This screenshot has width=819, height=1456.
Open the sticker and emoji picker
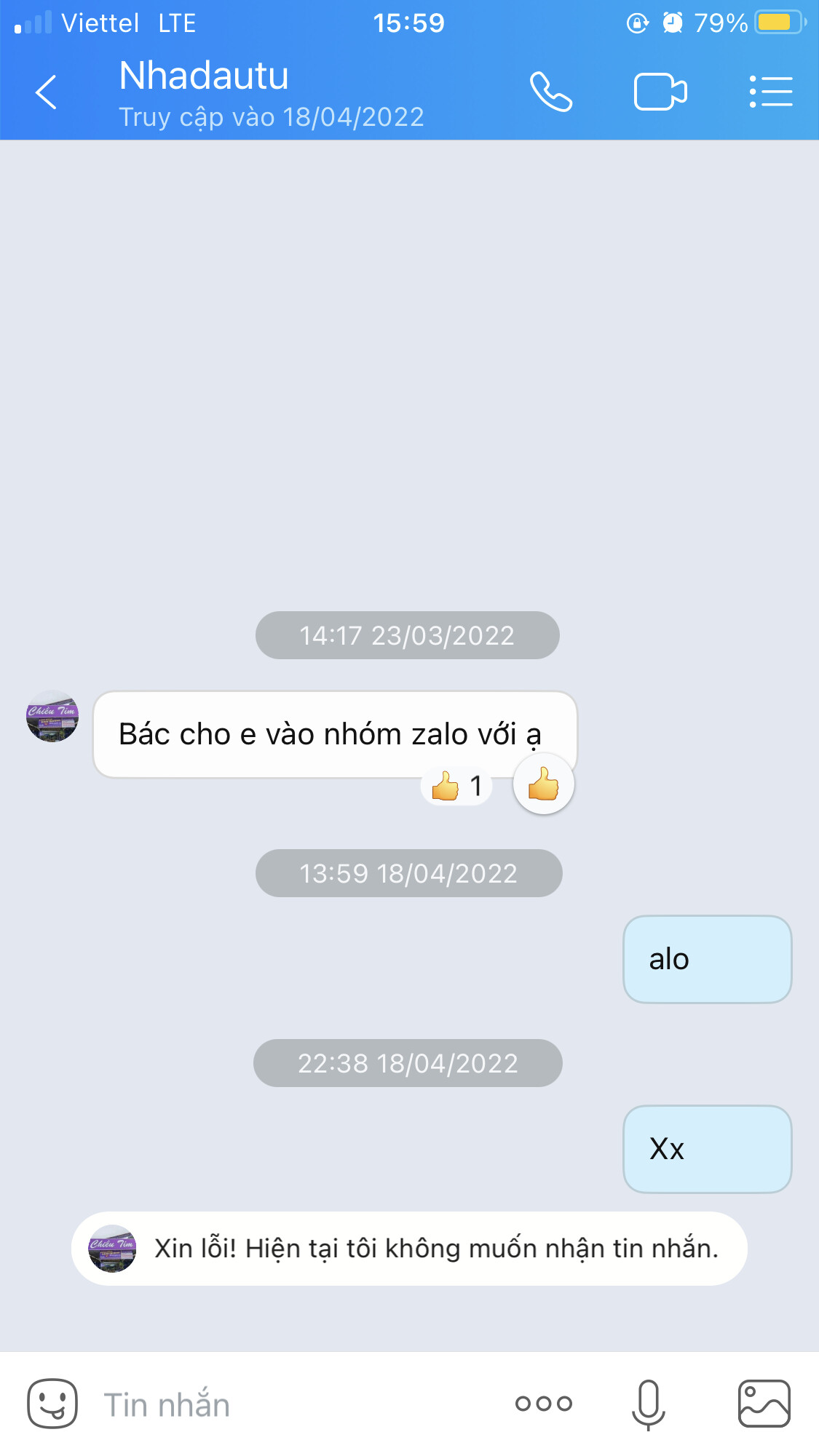click(x=52, y=1404)
